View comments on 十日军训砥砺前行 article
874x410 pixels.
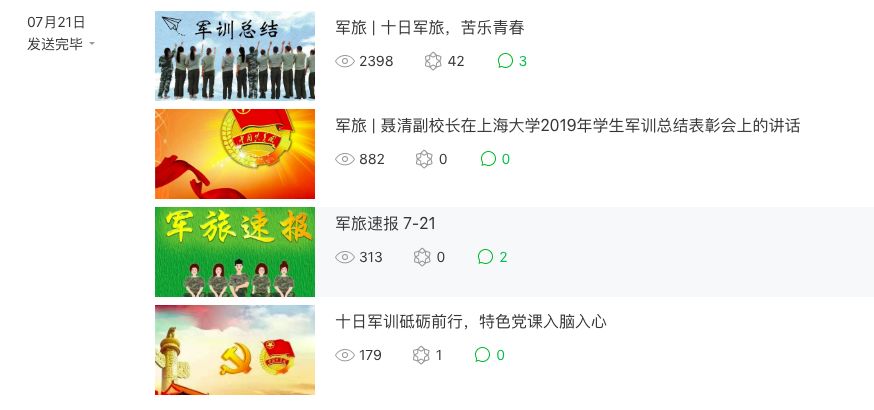[x=490, y=355]
